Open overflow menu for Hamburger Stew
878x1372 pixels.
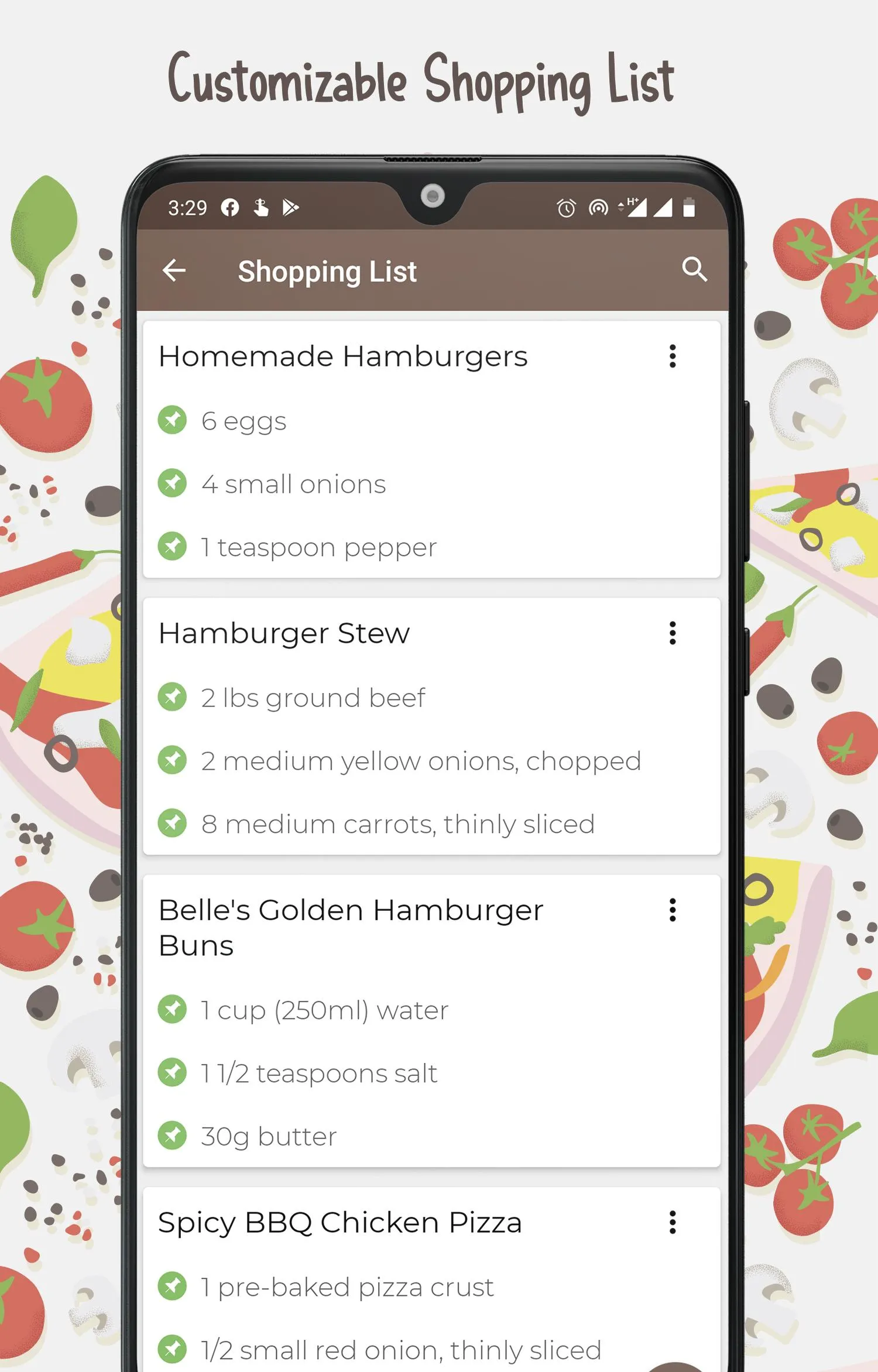coord(673,633)
